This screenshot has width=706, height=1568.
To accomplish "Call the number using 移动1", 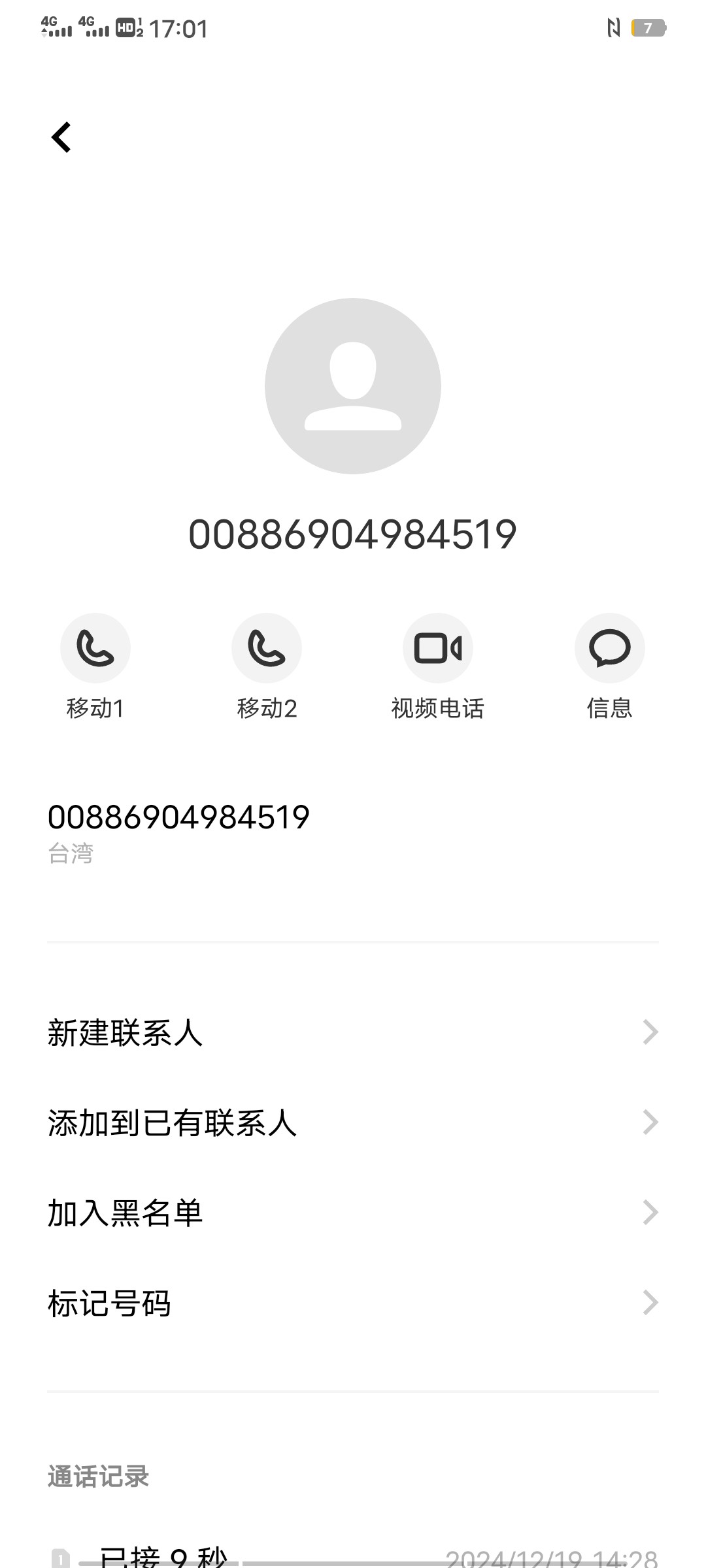I will click(x=95, y=648).
